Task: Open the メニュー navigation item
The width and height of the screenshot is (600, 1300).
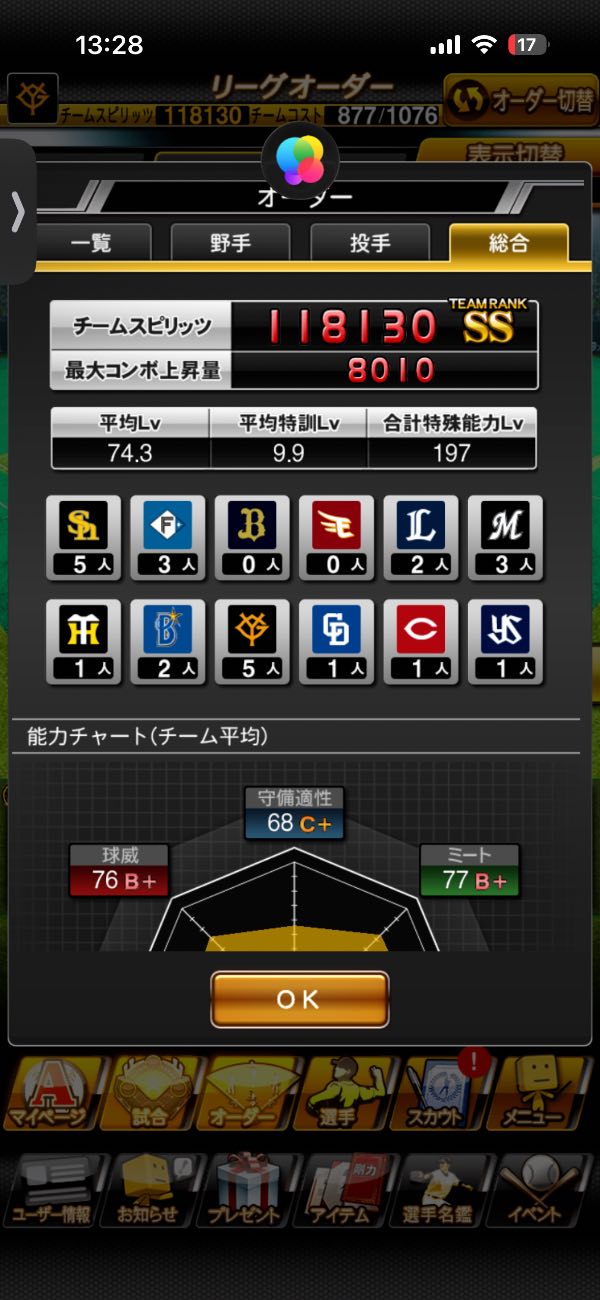Action: [x=541, y=1093]
